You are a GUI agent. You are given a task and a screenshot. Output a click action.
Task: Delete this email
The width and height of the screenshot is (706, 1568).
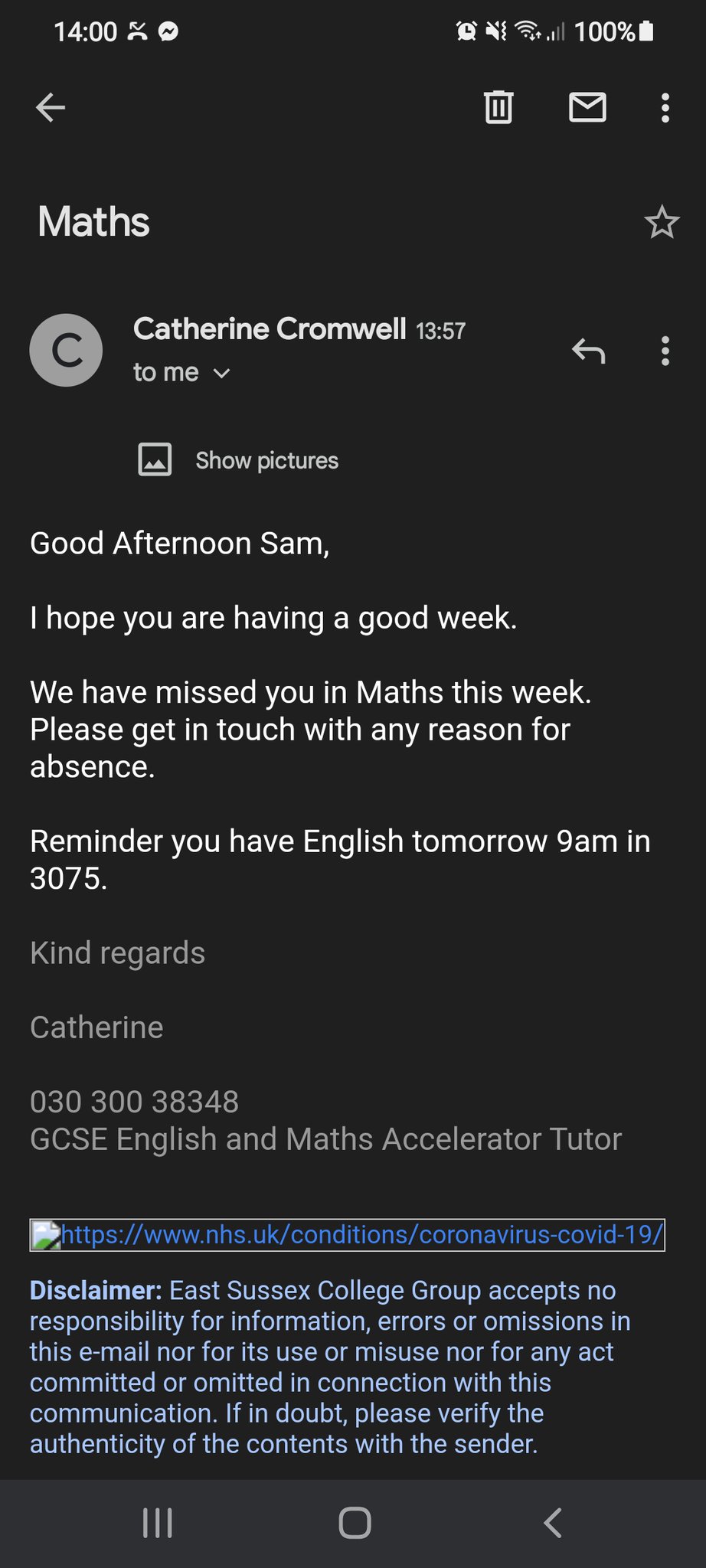[498, 107]
